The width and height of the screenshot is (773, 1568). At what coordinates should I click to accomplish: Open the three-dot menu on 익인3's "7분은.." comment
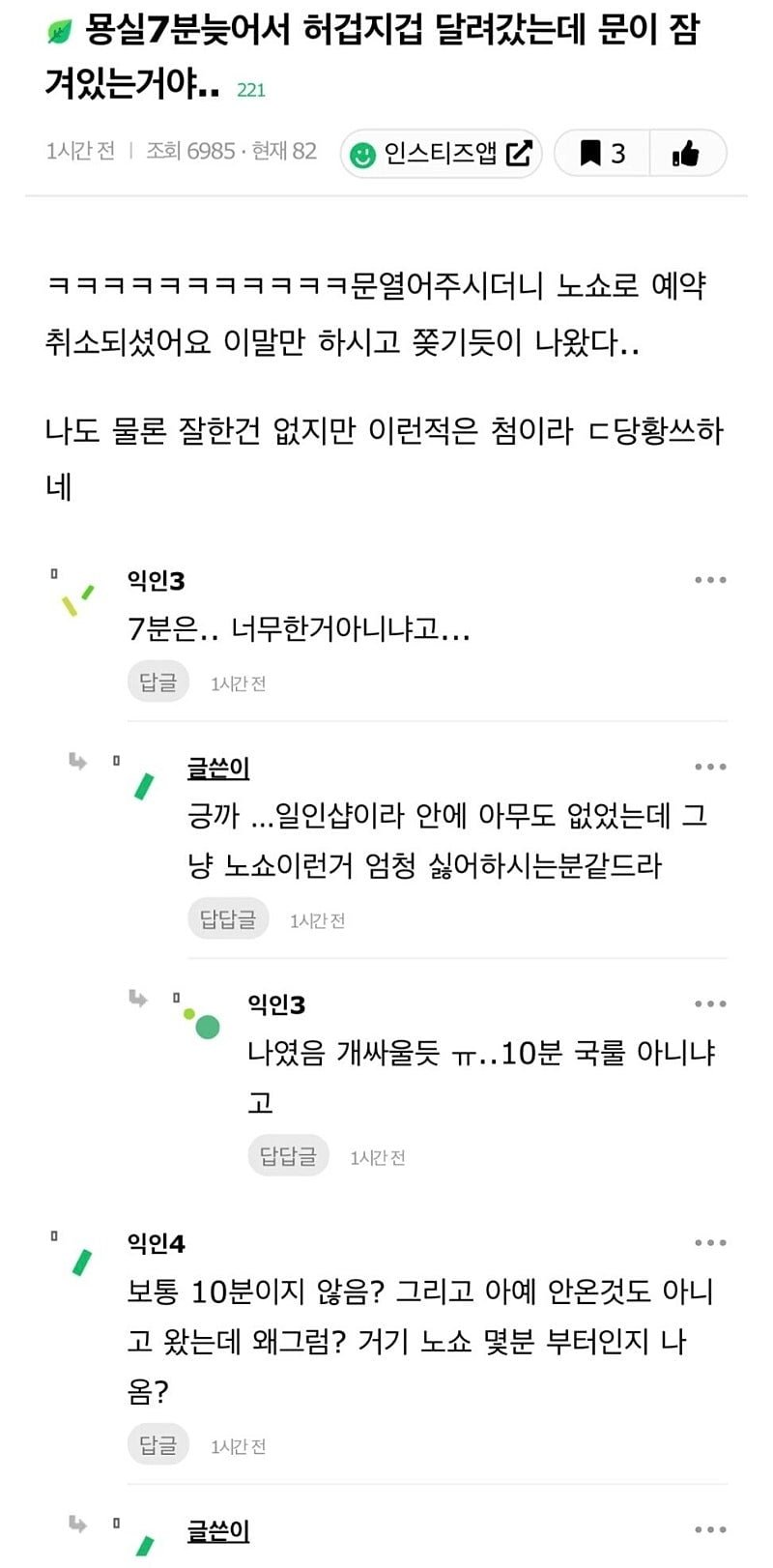710,580
